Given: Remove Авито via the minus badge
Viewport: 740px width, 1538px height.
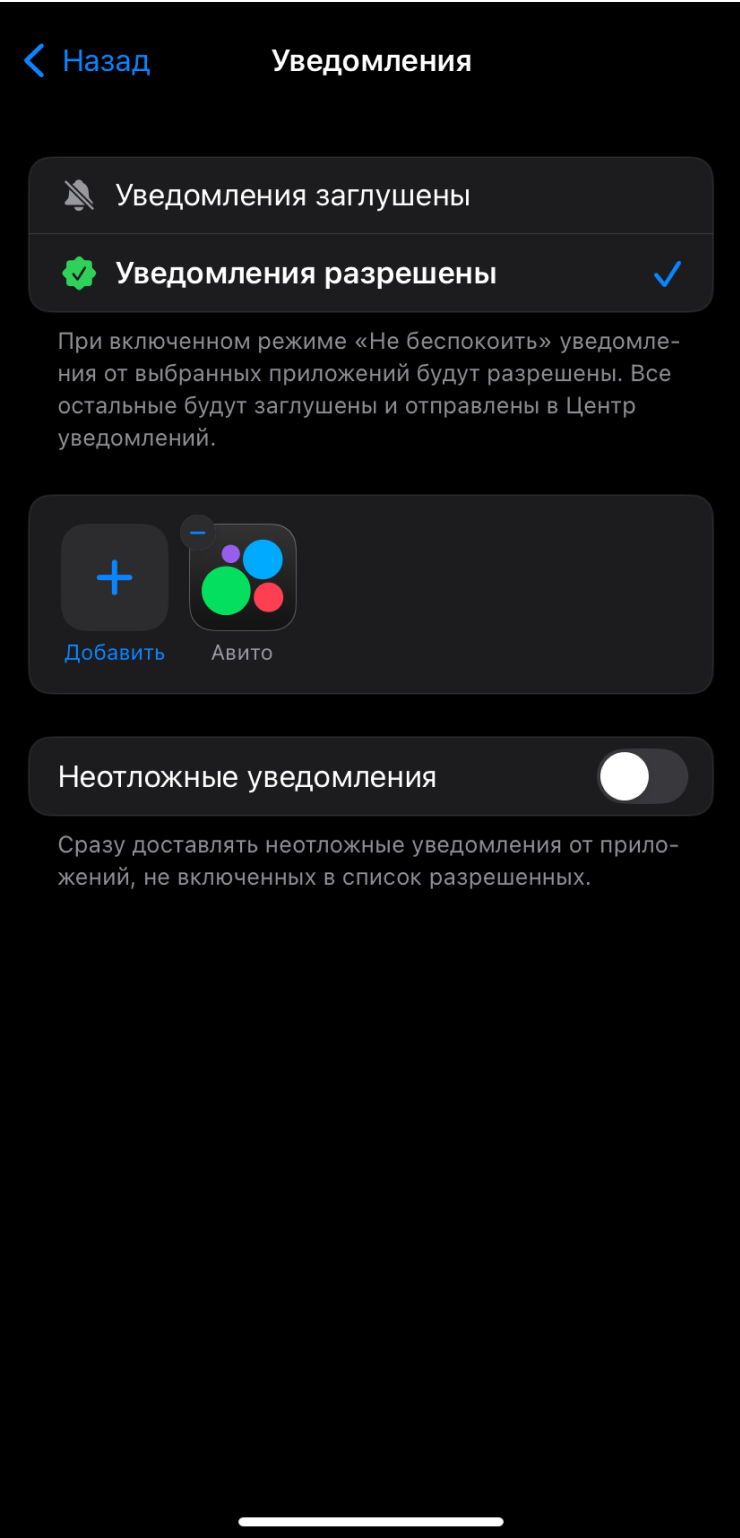Looking at the screenshot, I should pos(198,533).
